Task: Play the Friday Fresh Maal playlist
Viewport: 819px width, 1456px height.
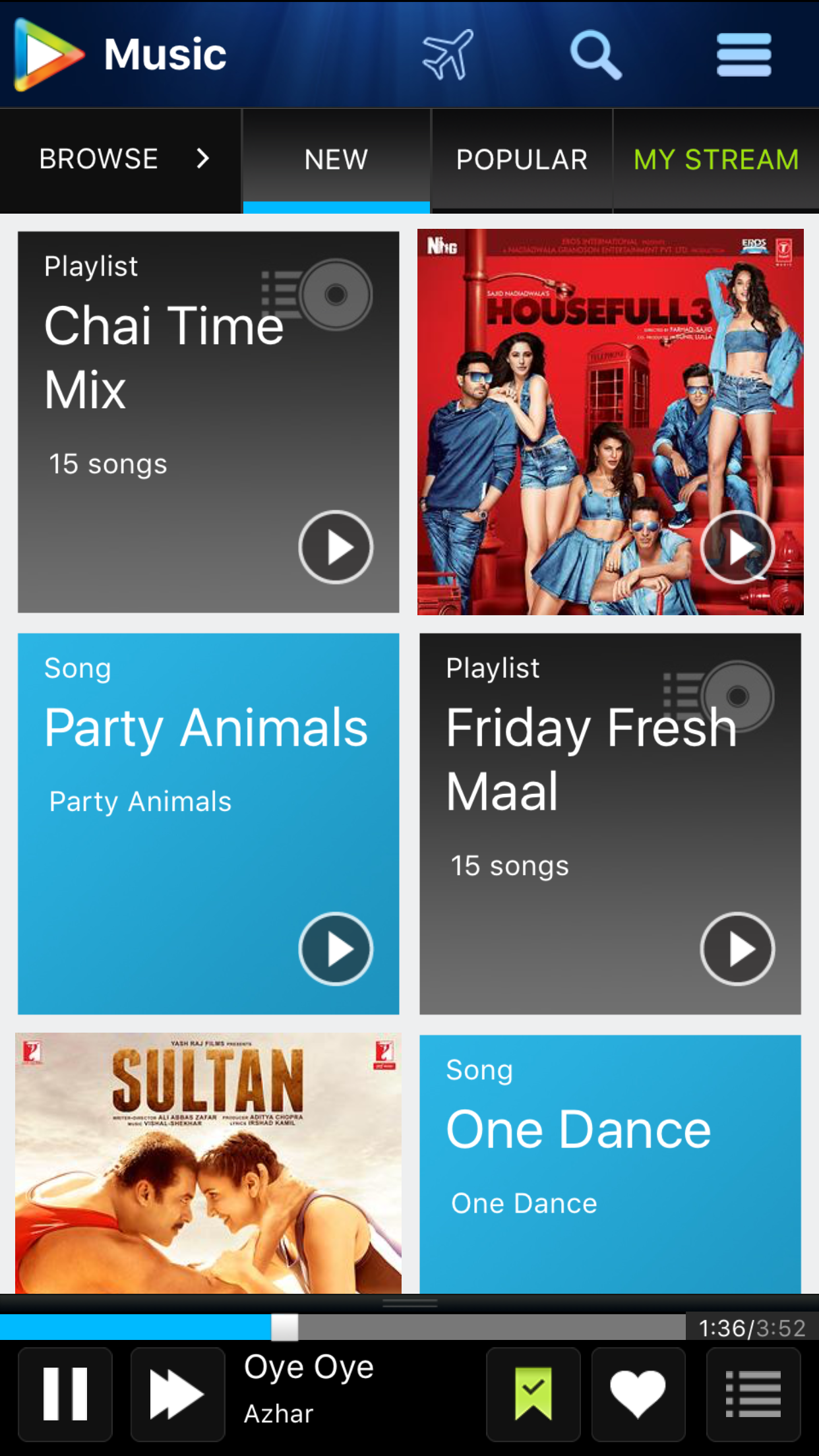Action: click(x=737, y=949)
